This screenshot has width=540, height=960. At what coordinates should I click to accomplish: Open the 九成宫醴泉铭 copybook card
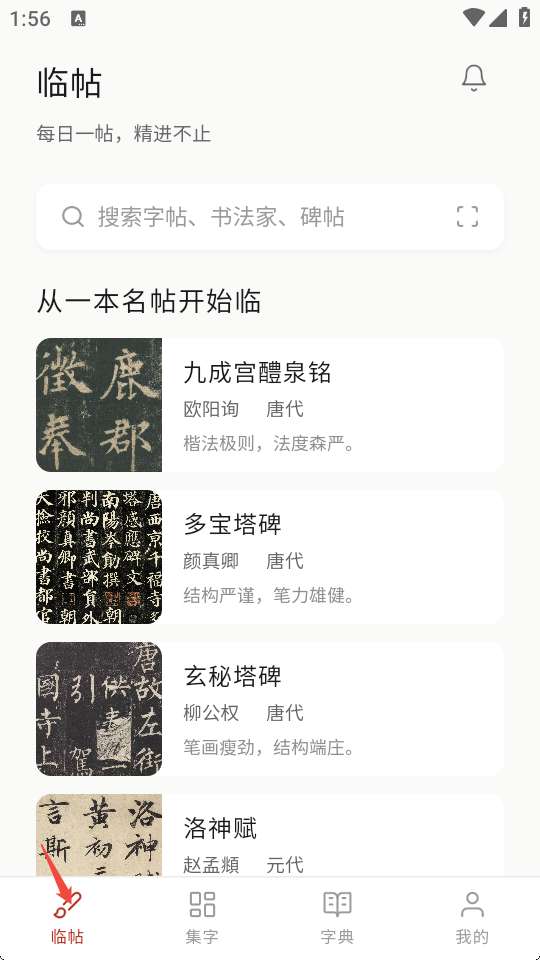[x=270, y=405]
